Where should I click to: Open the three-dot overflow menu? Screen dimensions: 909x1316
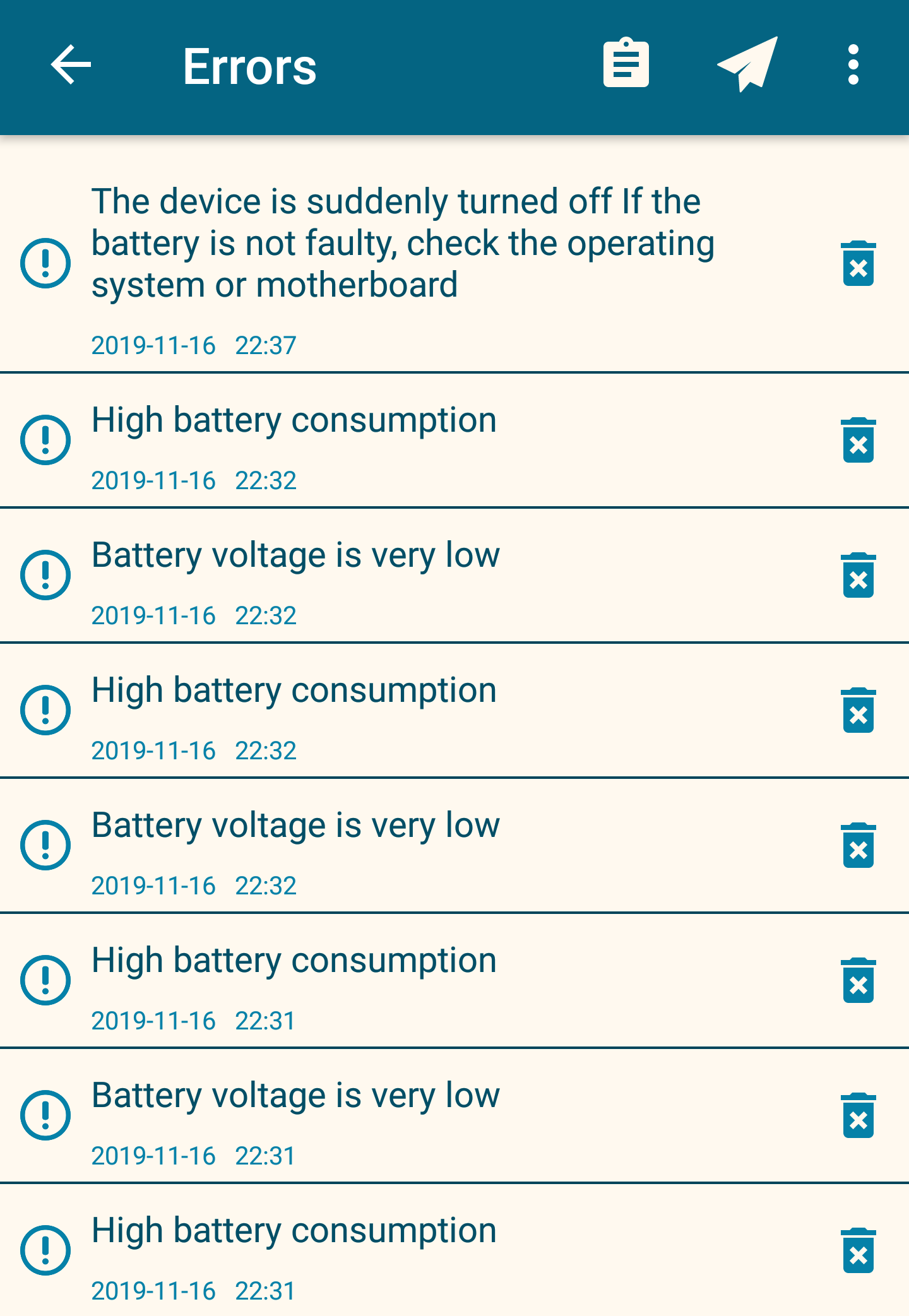click(853, 65)
